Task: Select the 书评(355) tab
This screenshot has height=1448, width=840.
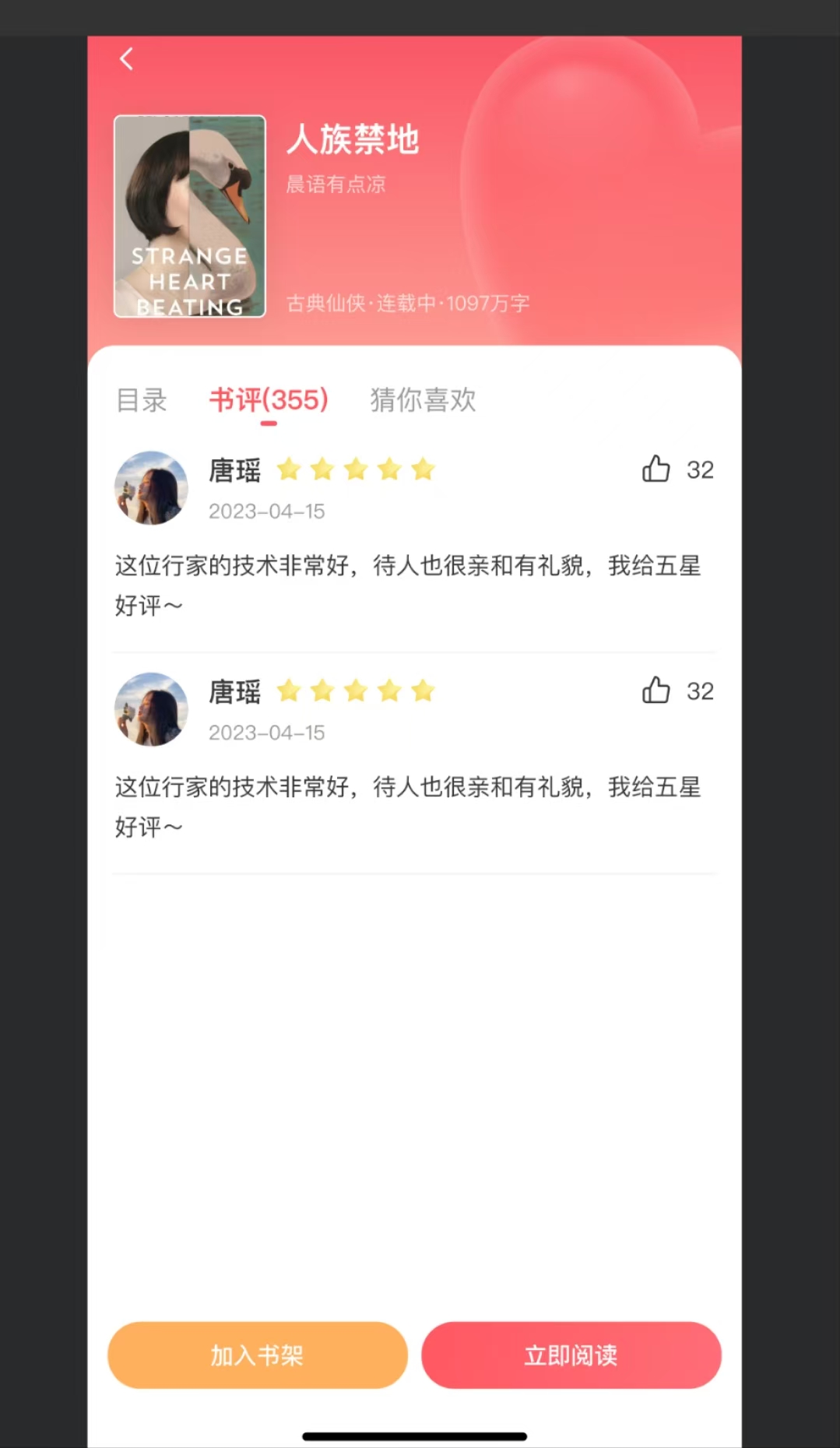Action: click(269, 400)
